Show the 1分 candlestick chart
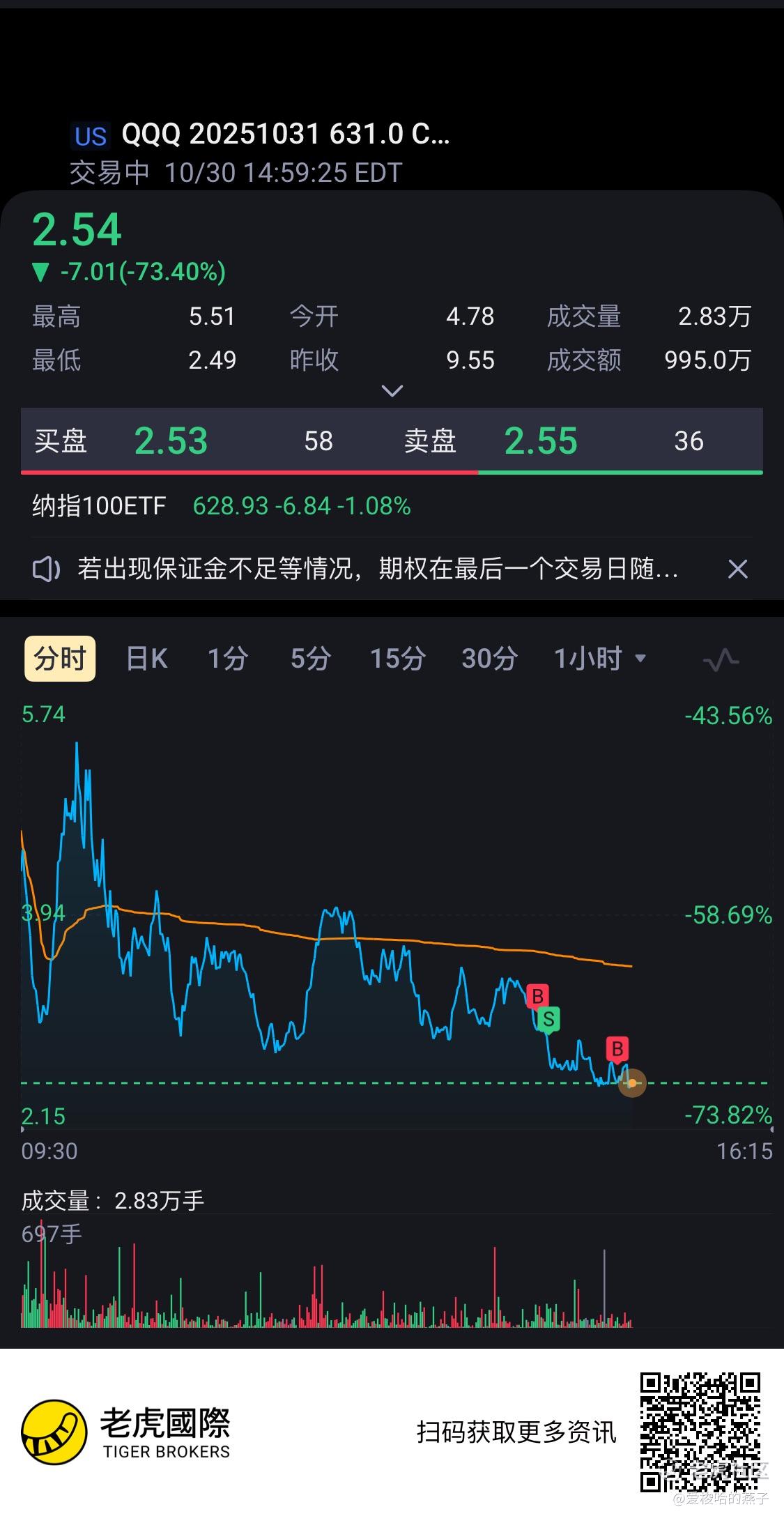The height and width of the screenshot is (1516, 784). 228,659
